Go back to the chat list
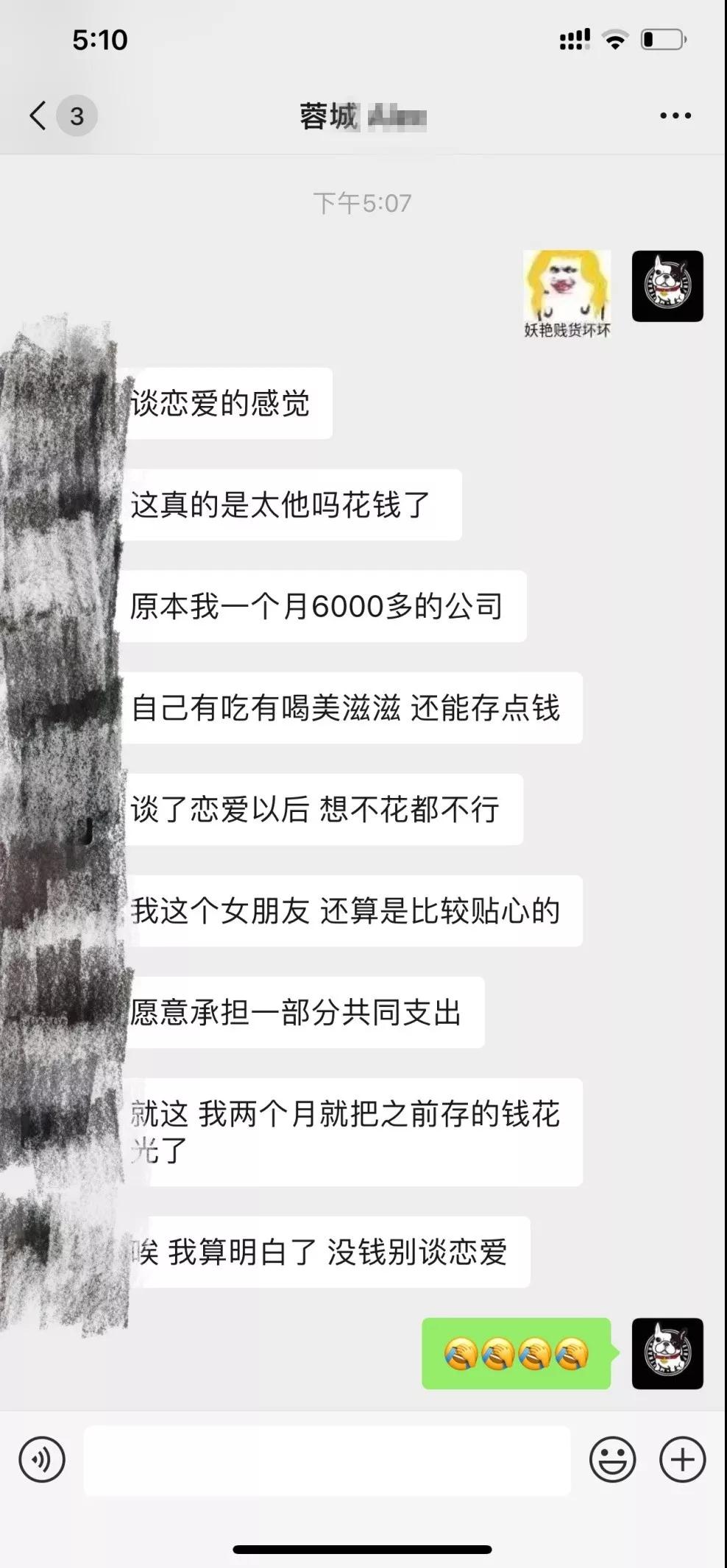Viewport: 727px width, 1568px height. point(38,115)
